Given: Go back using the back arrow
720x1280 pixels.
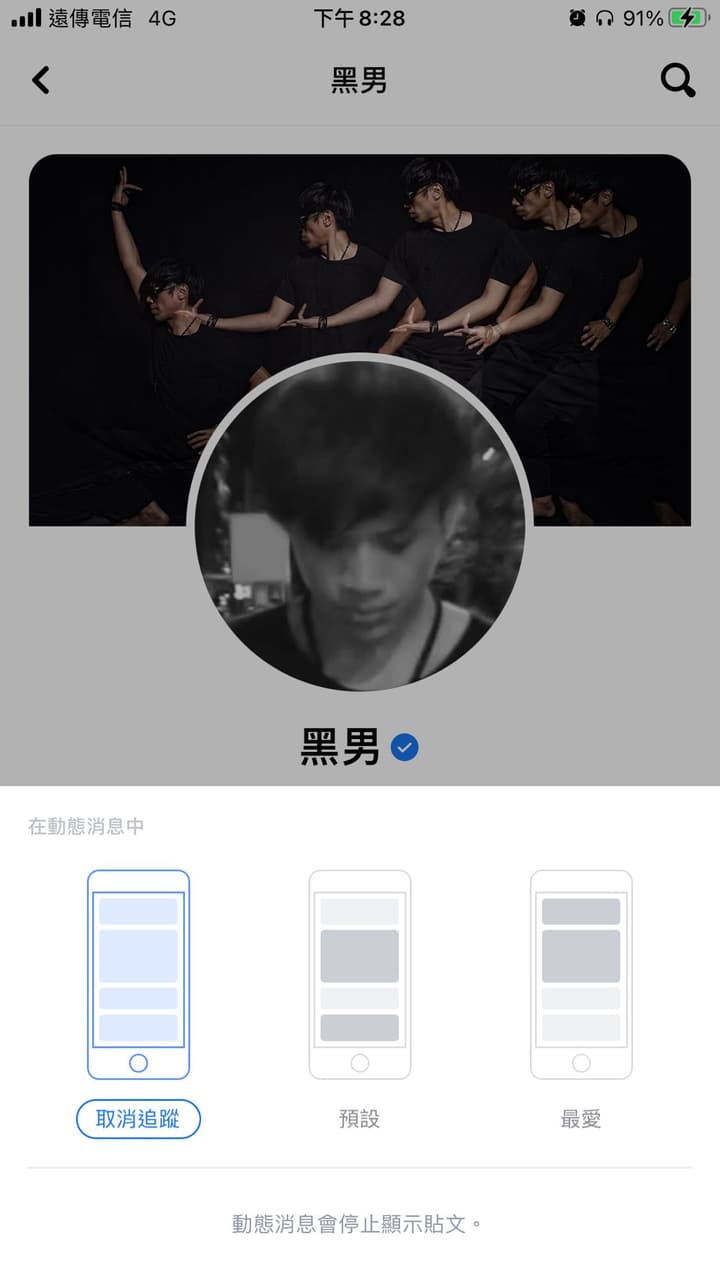Looking at the screenshot, I should (41, 80).
